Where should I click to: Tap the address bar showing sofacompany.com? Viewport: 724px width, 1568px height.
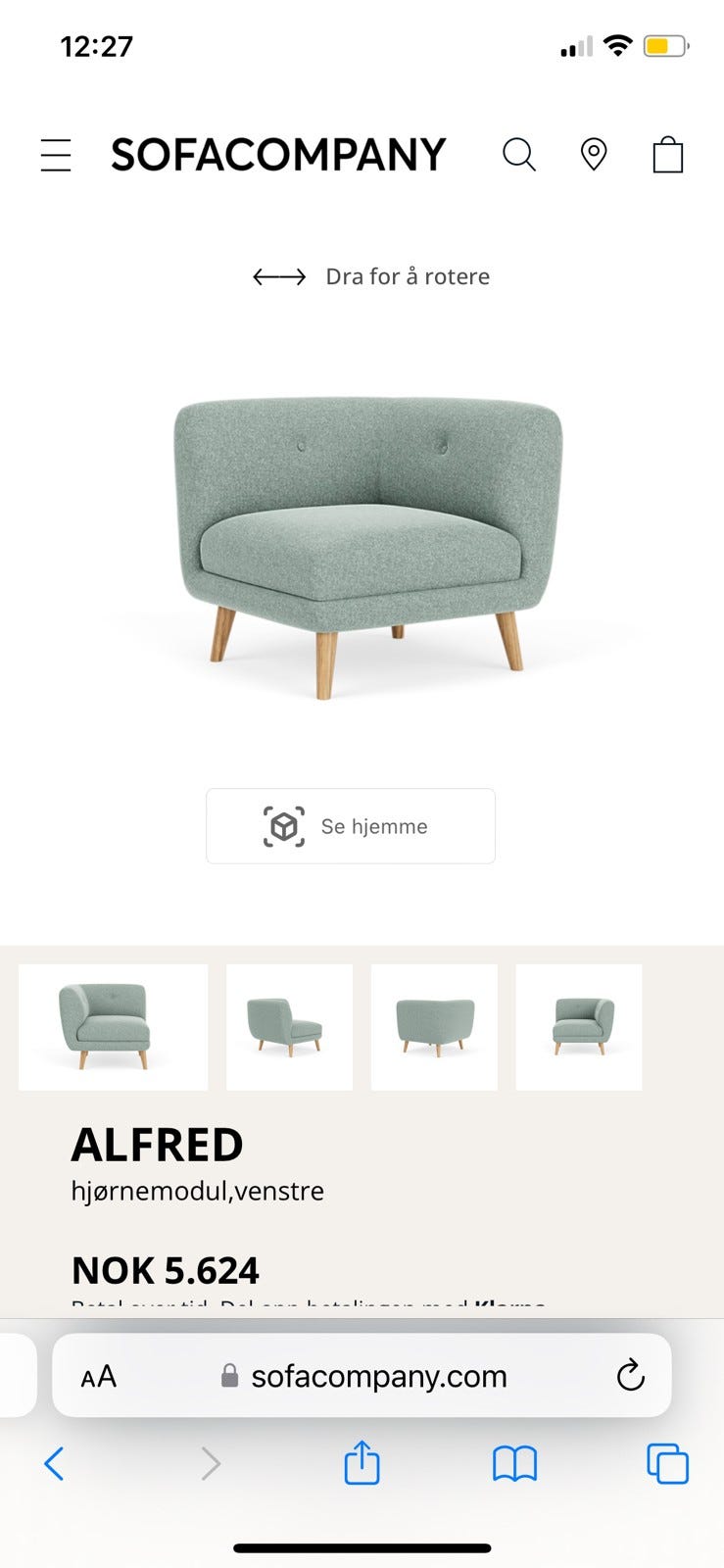378,1375
